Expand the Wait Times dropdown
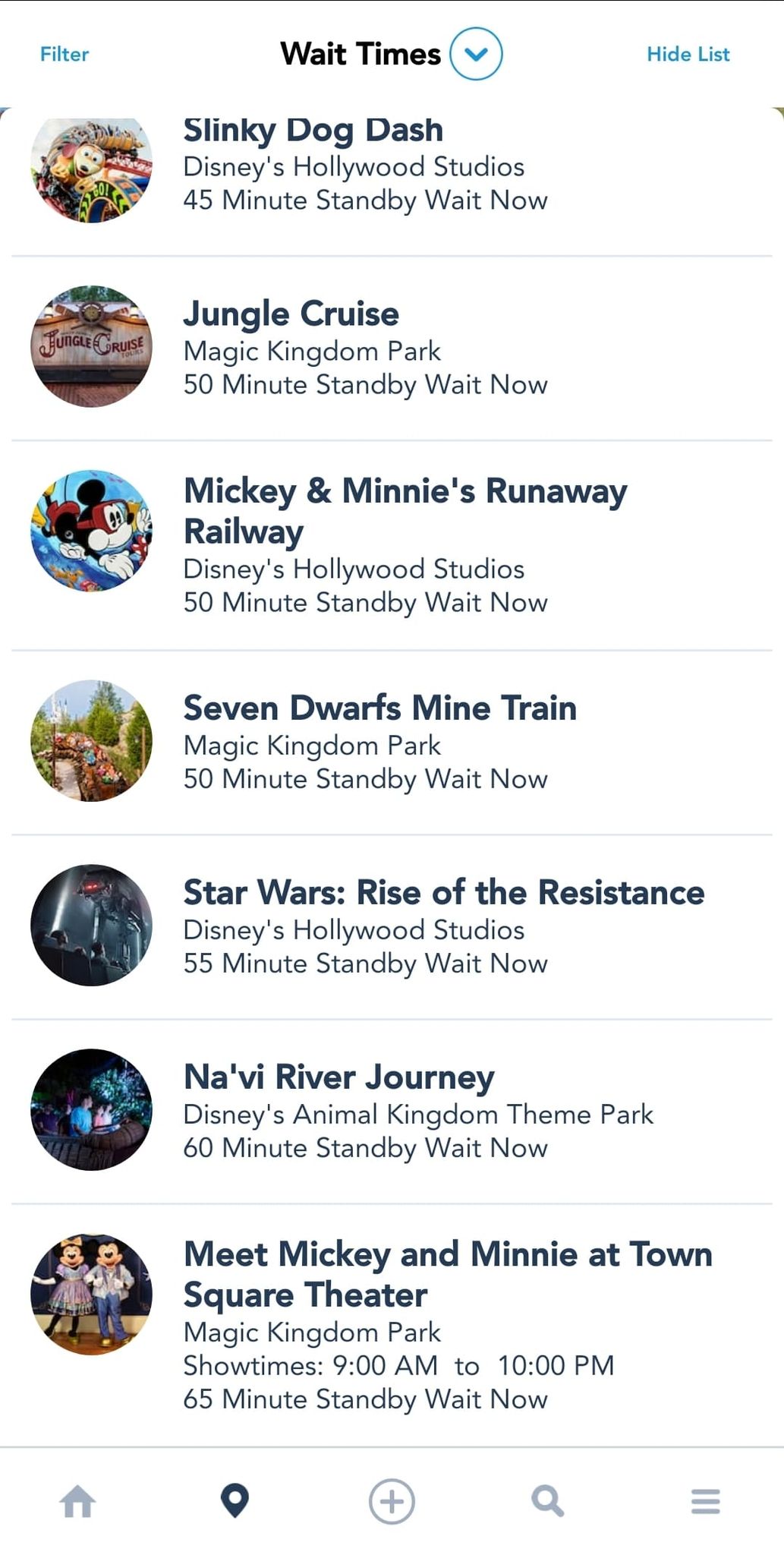Screen dimensions: 784x1555 (x=475, y=54)
